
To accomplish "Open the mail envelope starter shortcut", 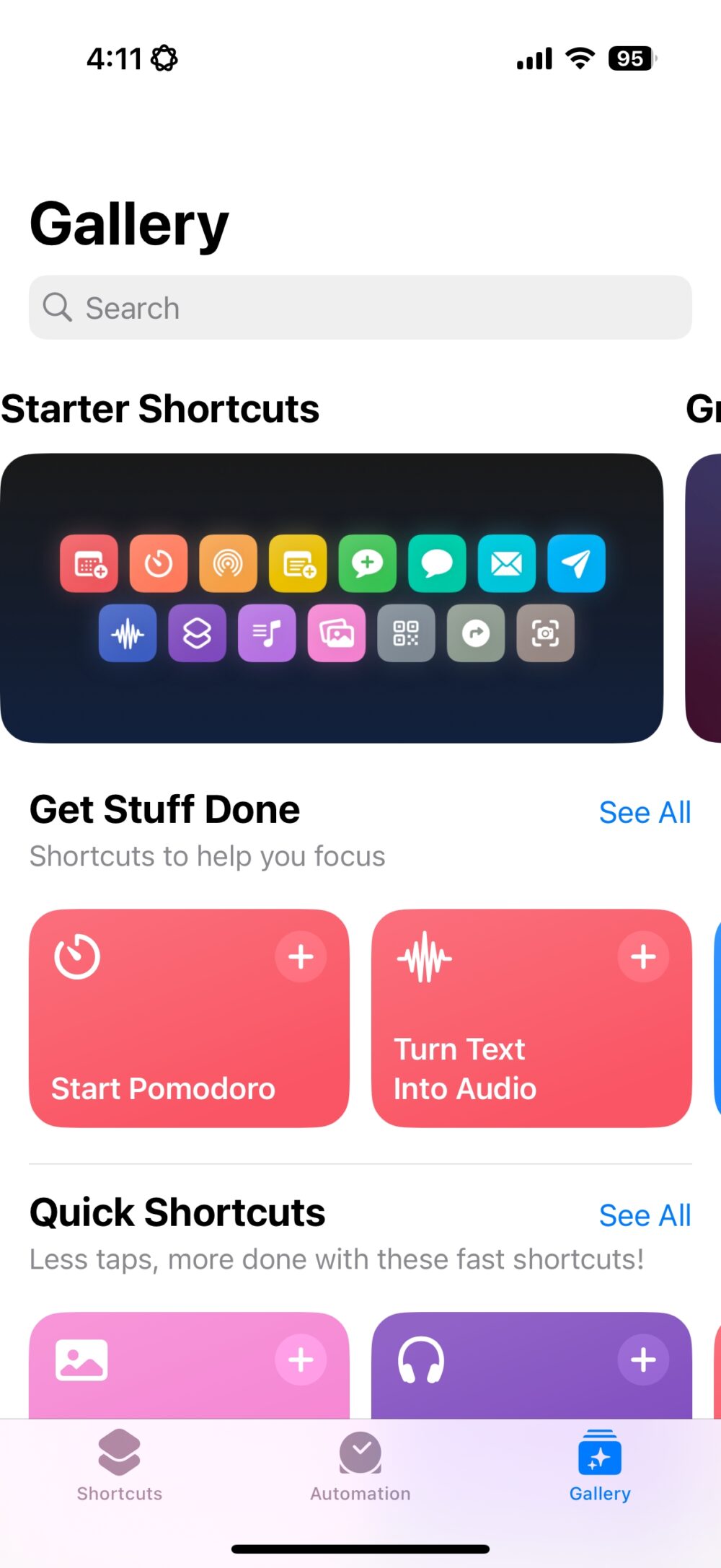I will [x=506, y=564].
